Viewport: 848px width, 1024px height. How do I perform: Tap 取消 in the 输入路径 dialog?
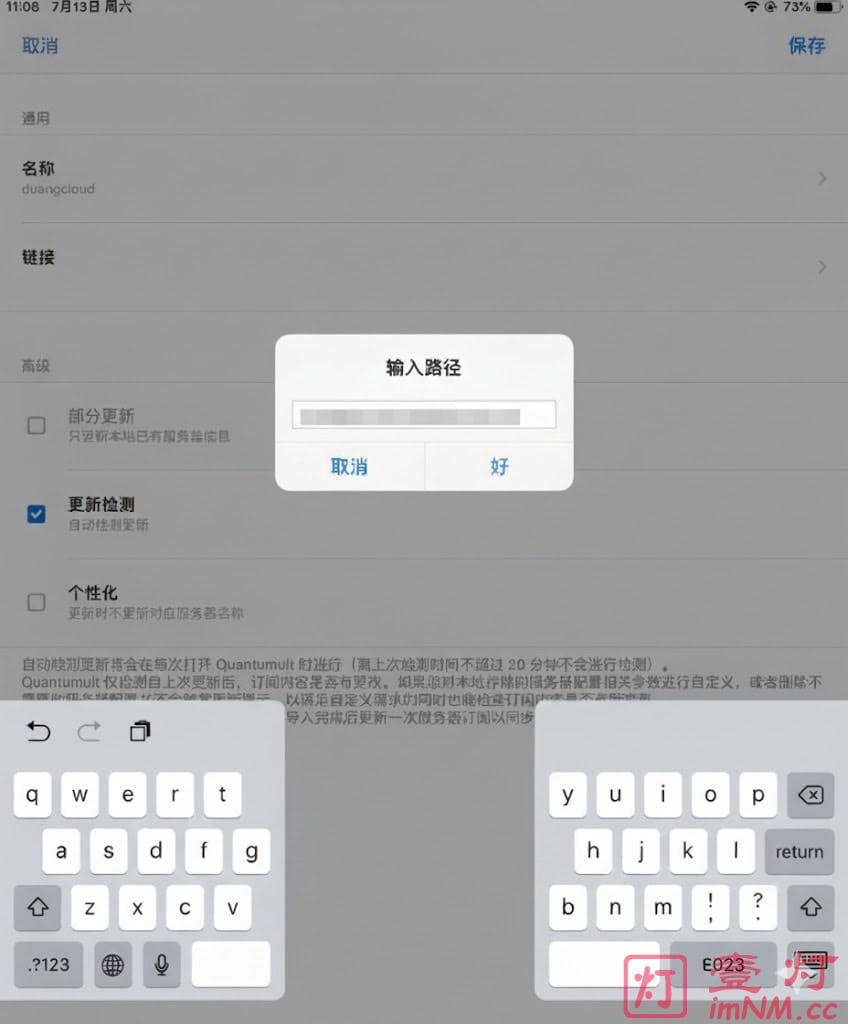pos(349,466)
